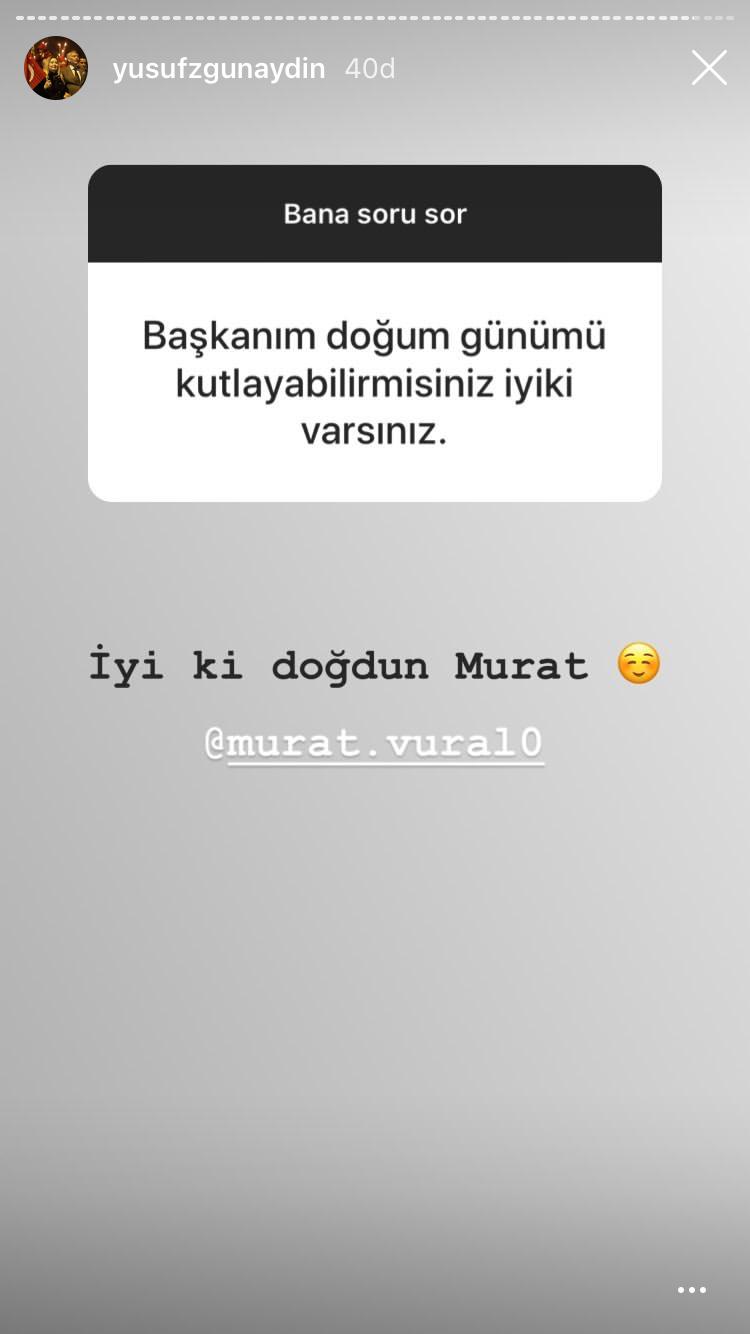
Task: Close the story viewer
Action: (x=709, y=68)
